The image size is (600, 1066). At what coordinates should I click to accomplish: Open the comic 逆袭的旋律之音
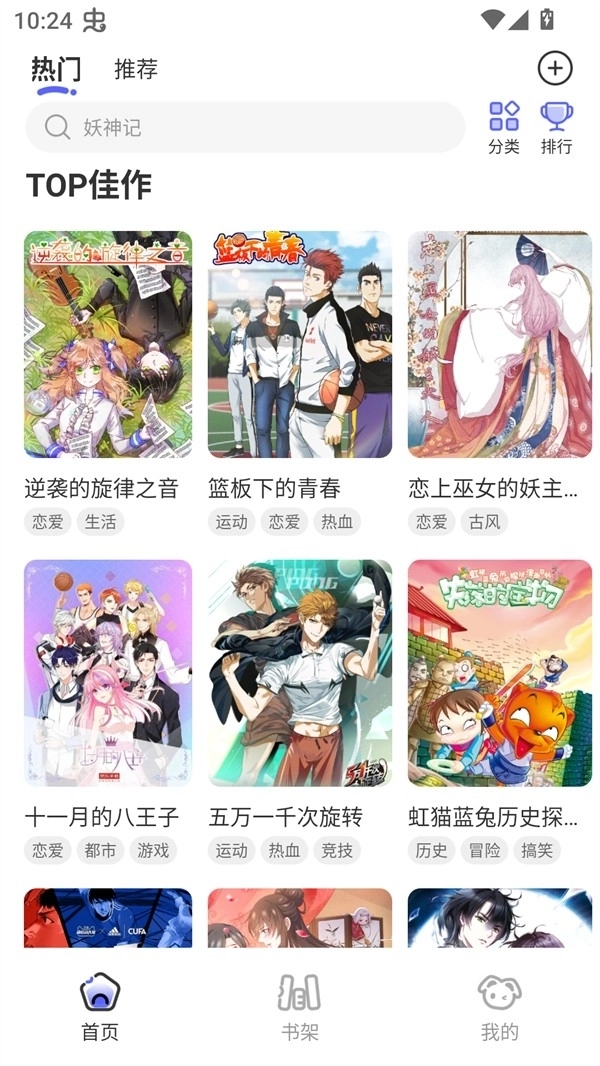point(108,345)
